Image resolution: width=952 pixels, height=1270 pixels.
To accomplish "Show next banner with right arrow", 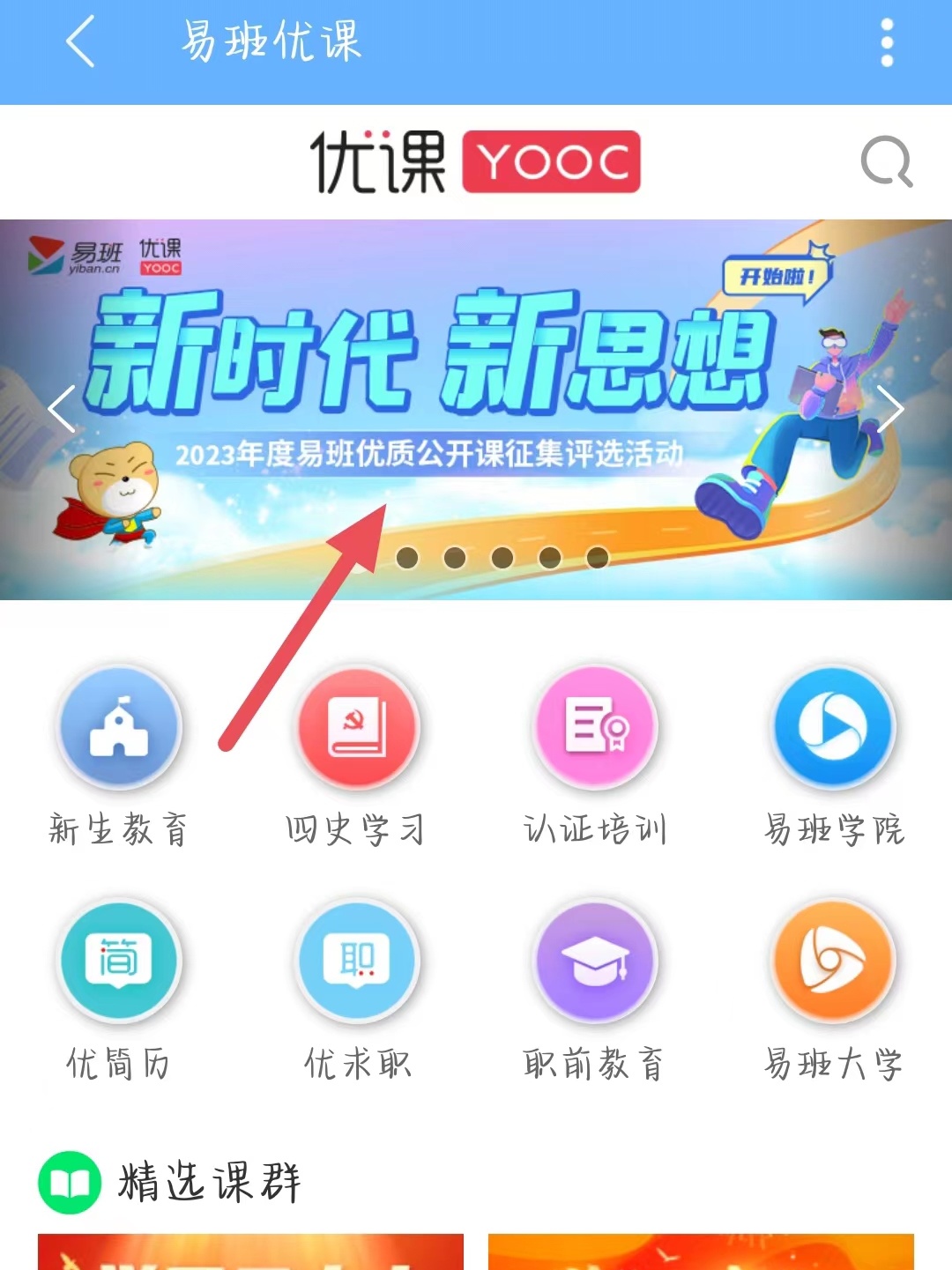I will point(890,409).
